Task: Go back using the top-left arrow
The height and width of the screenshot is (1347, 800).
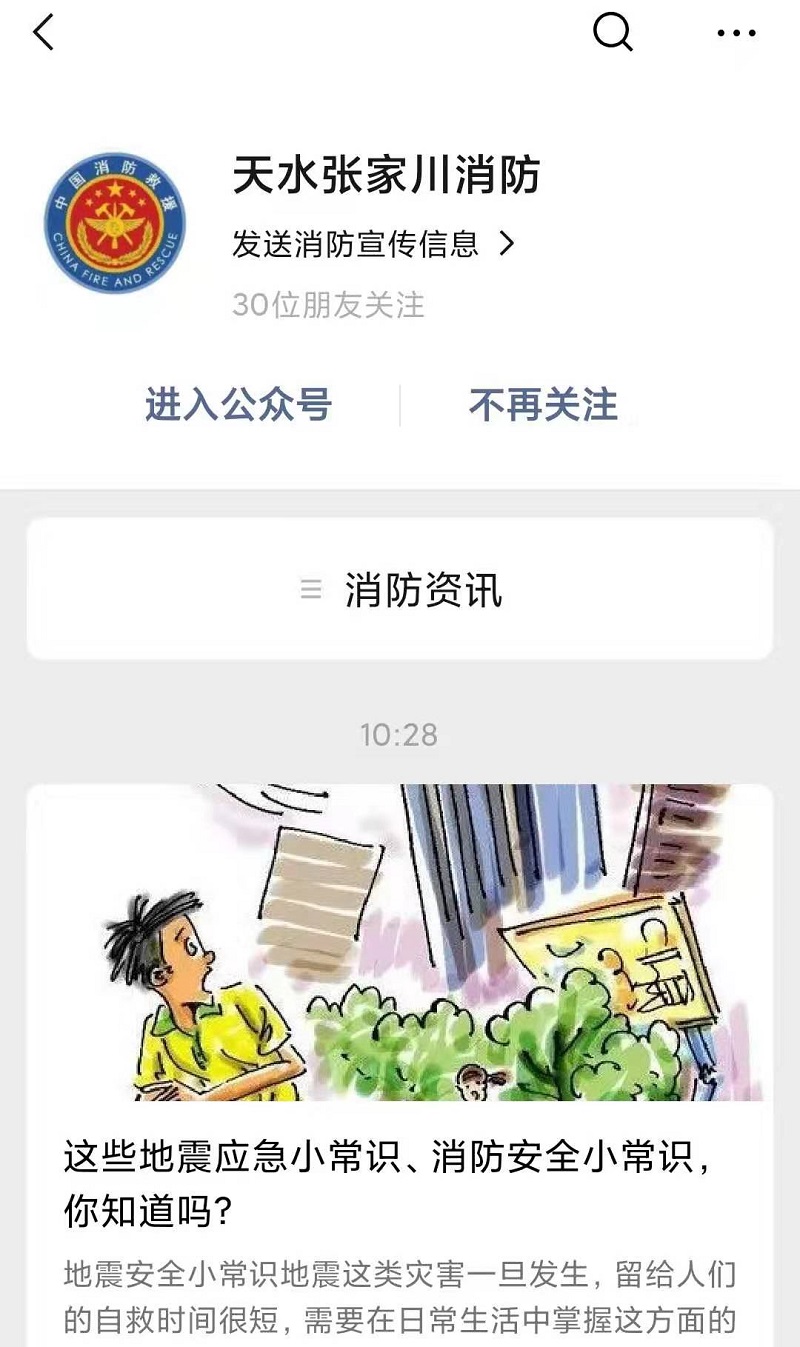Action: (x=43, y=33)
